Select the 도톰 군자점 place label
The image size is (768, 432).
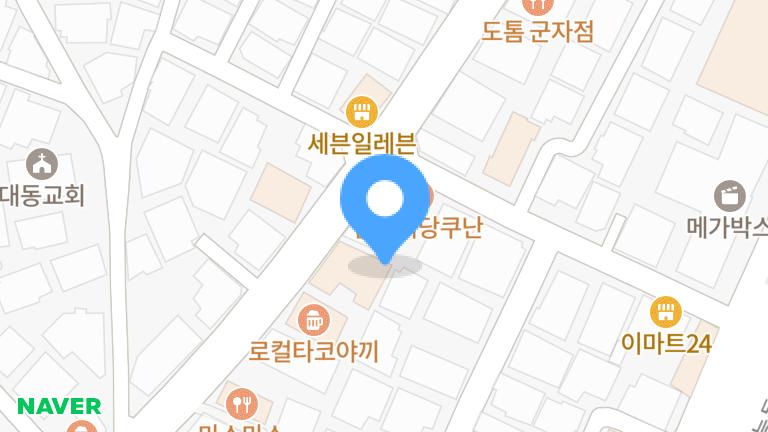click(537, 31)
